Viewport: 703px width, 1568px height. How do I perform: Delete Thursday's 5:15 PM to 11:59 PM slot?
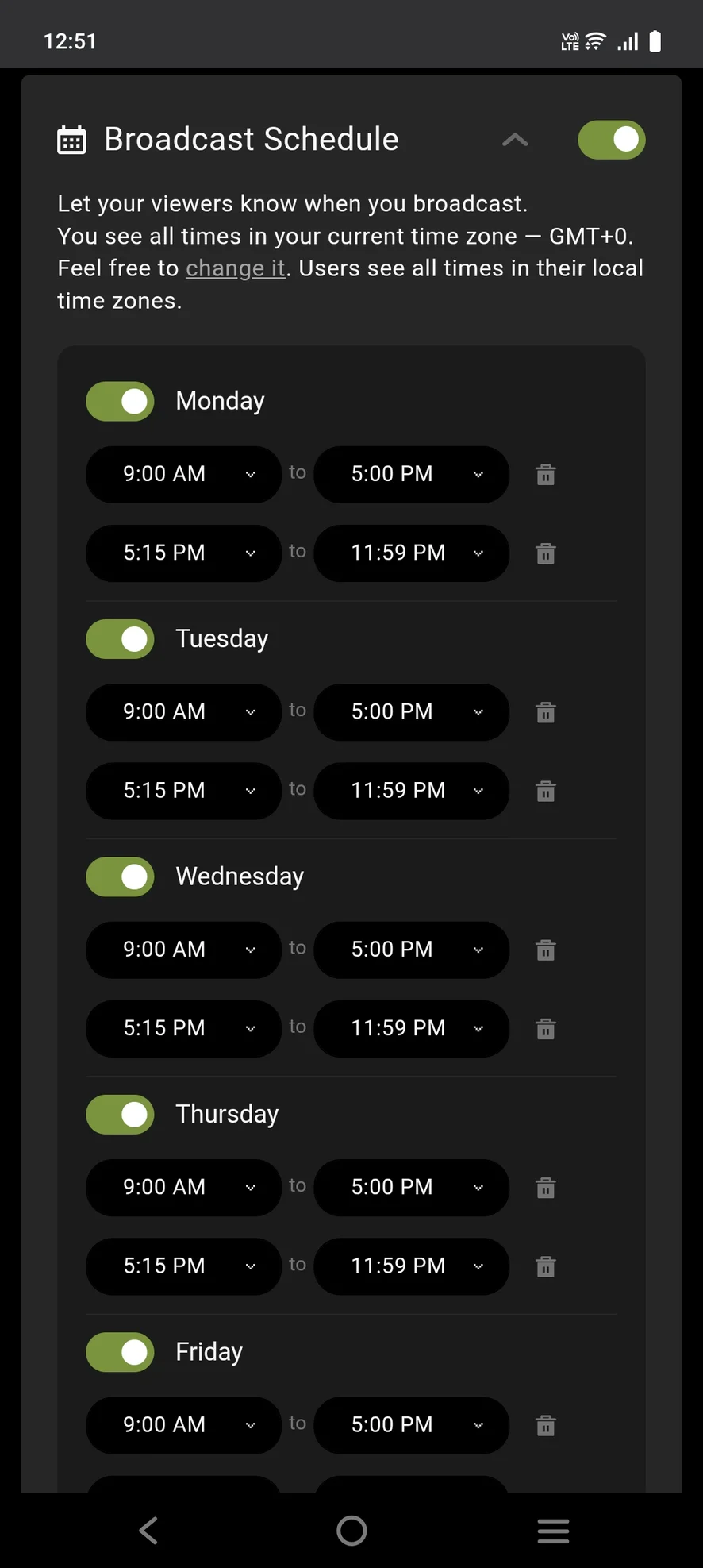coord(546,1266)
